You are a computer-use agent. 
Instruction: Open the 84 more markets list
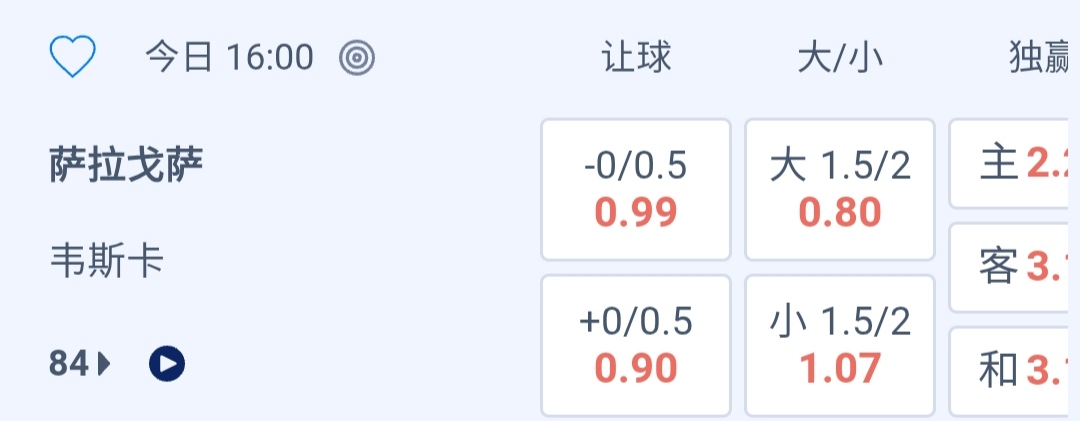pos(80,364)
